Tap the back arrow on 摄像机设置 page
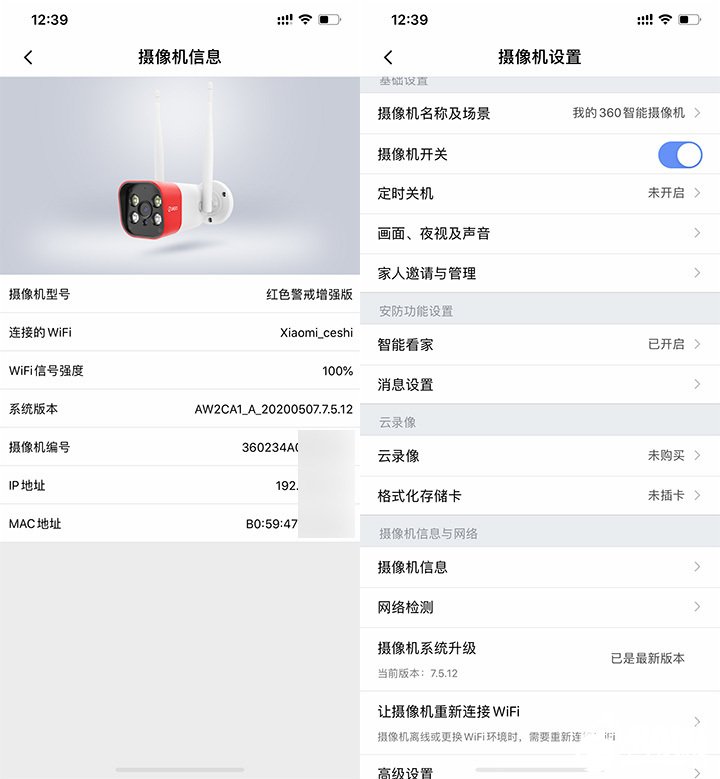The image size is (720, 779). tap(389, 57)
